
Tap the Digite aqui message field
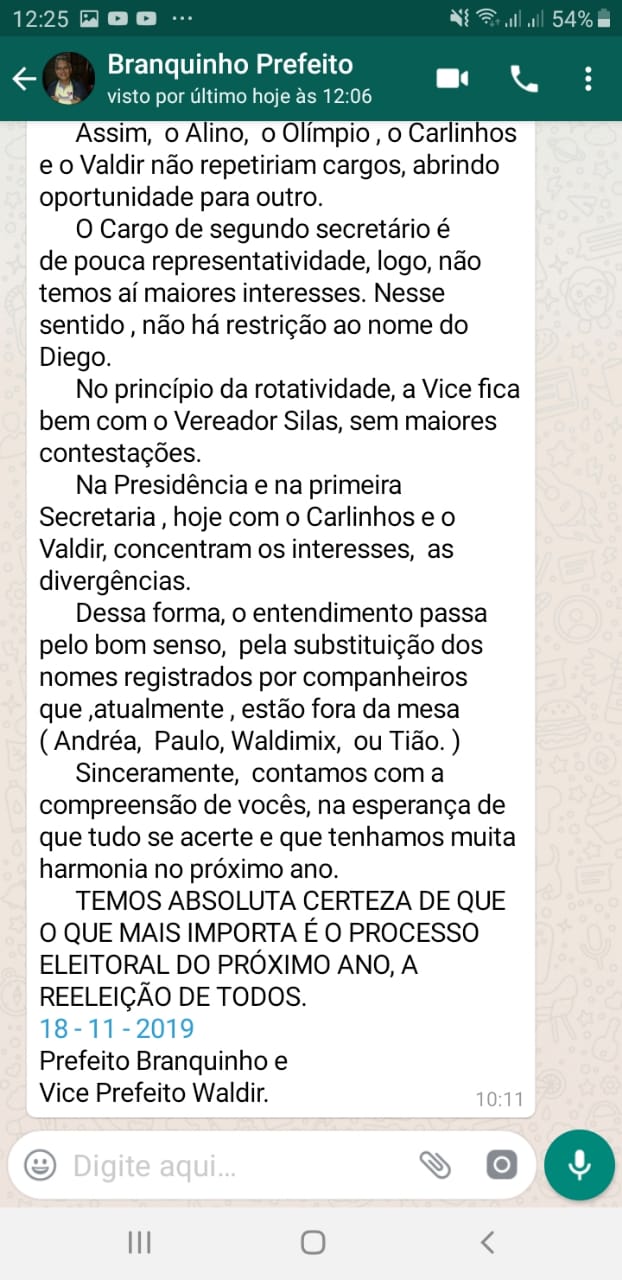(235, 1165)
